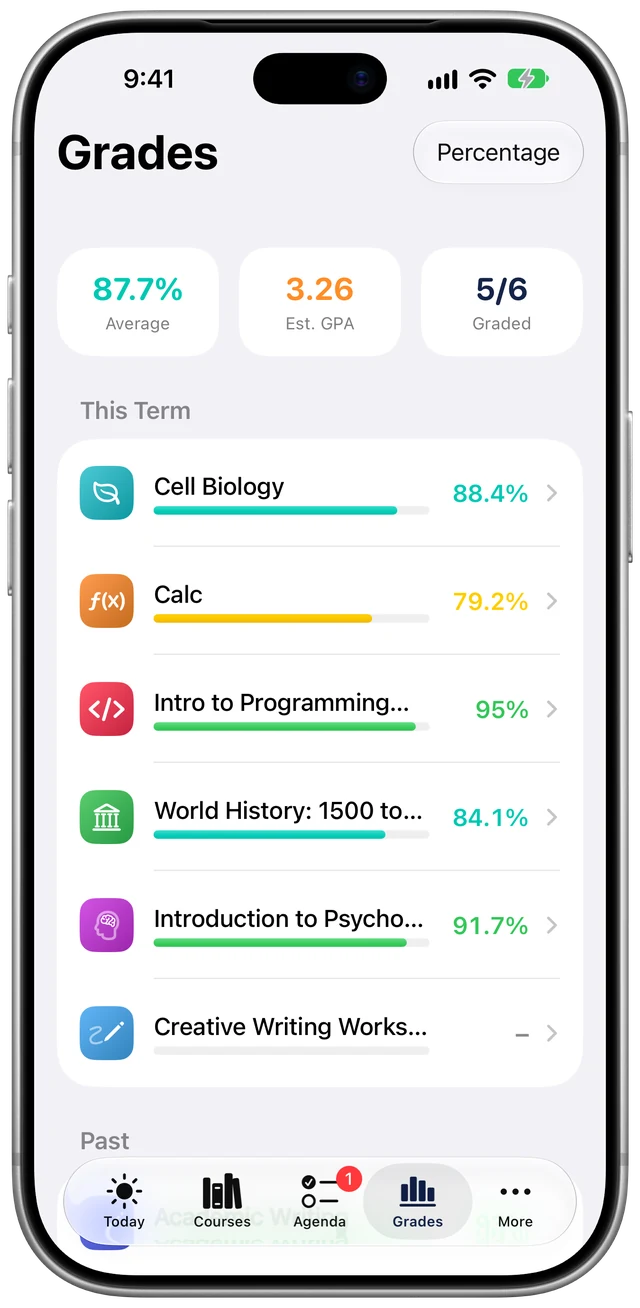The width and height of the screenshot is (640, 1308).
Task: Open the Cell Biology grade details
Action: 320,493
